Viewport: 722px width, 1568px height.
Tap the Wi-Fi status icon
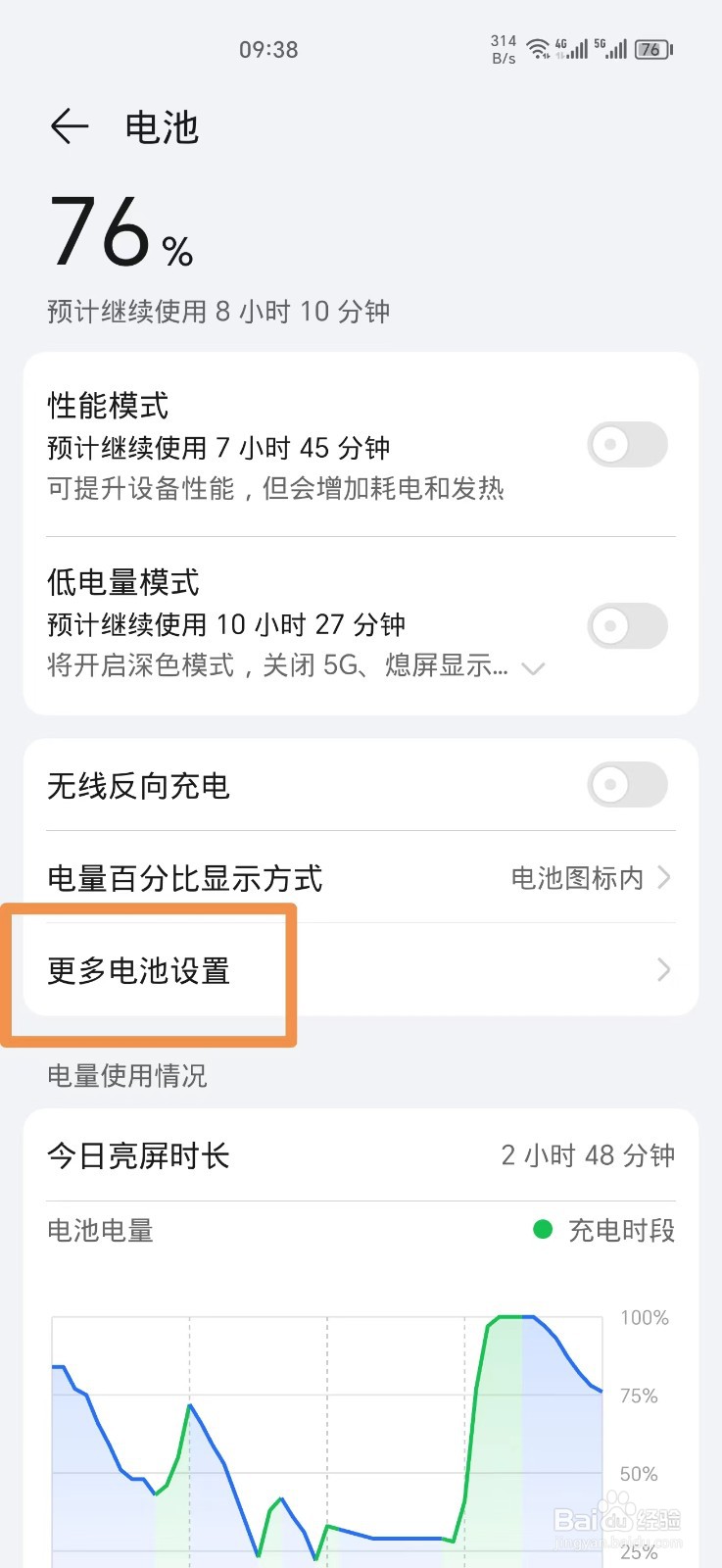click(x=539, y=49)
